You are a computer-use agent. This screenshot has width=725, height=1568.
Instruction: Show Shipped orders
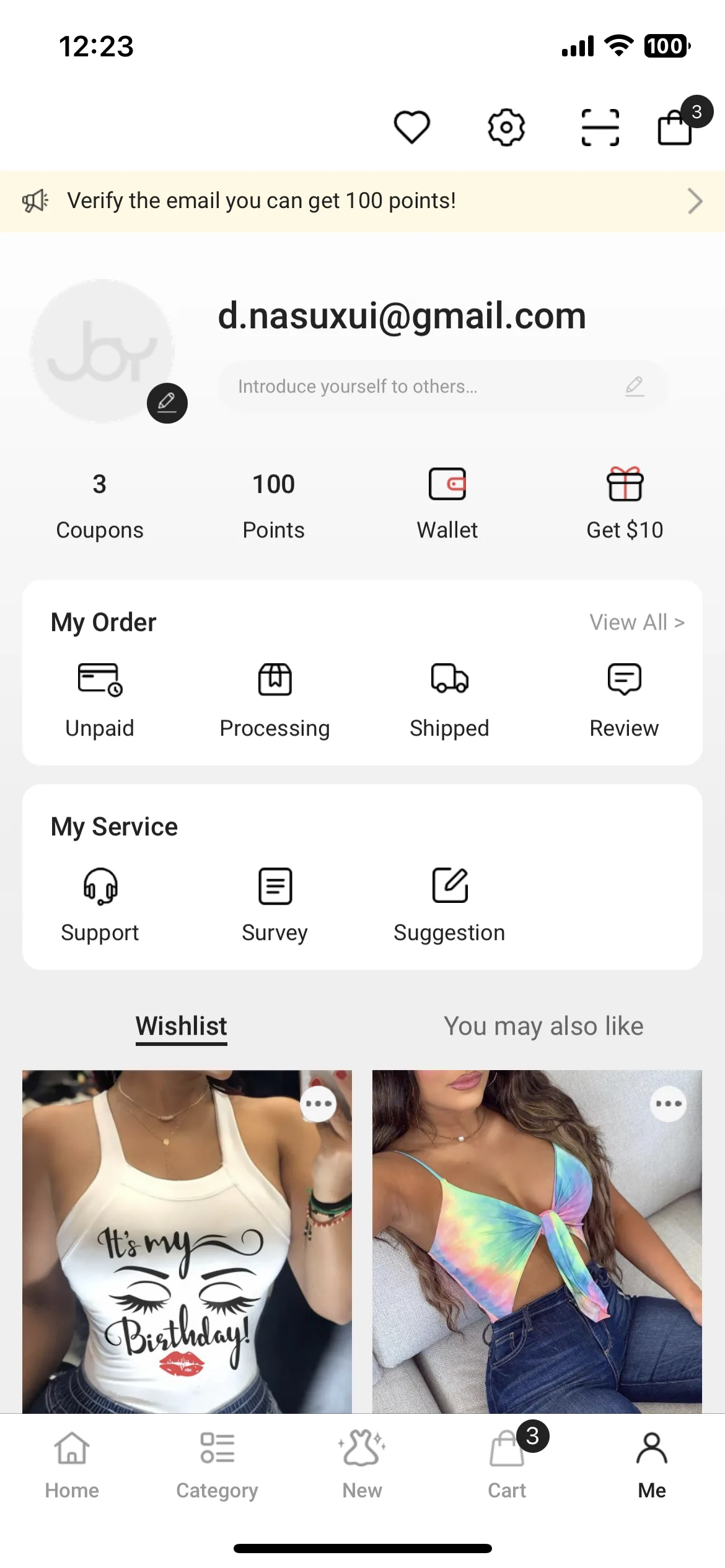449,700
